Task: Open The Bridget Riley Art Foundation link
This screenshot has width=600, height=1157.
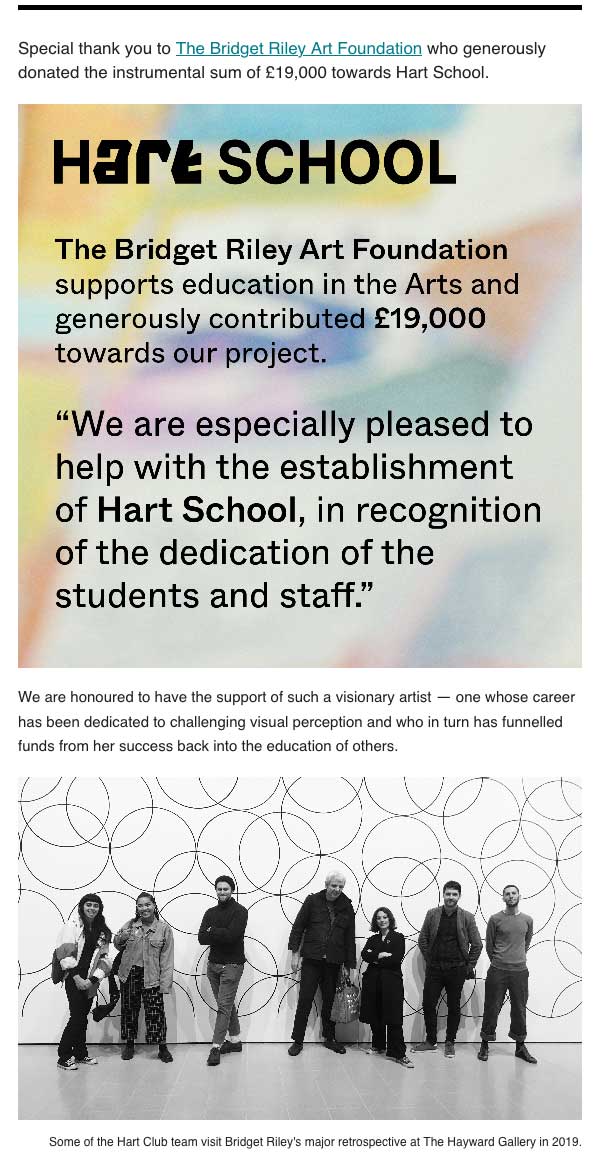Action: pos(299,49)
